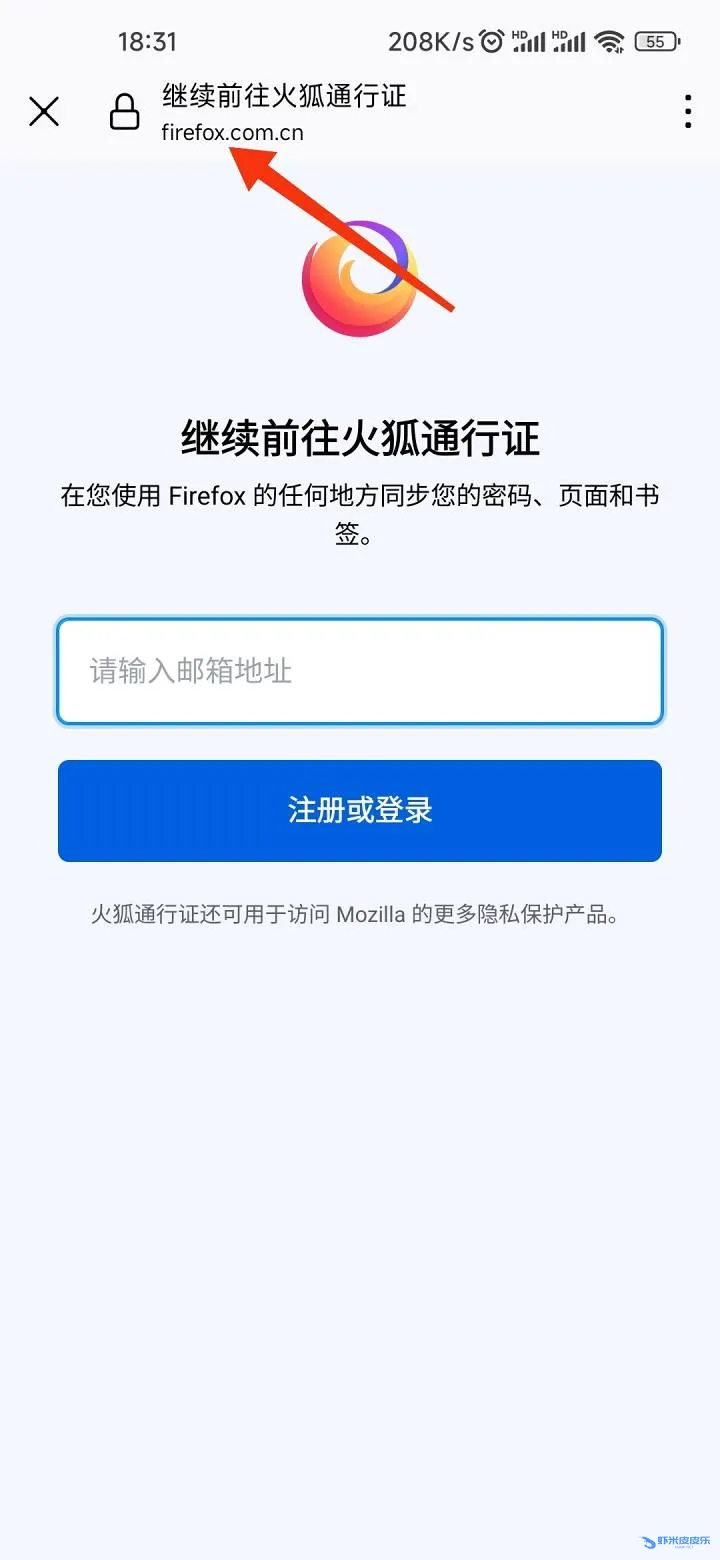The width and height of the screenshot is (720, 1560).
Task: Tap the 注册或登录 button
Action: (360, 810)
